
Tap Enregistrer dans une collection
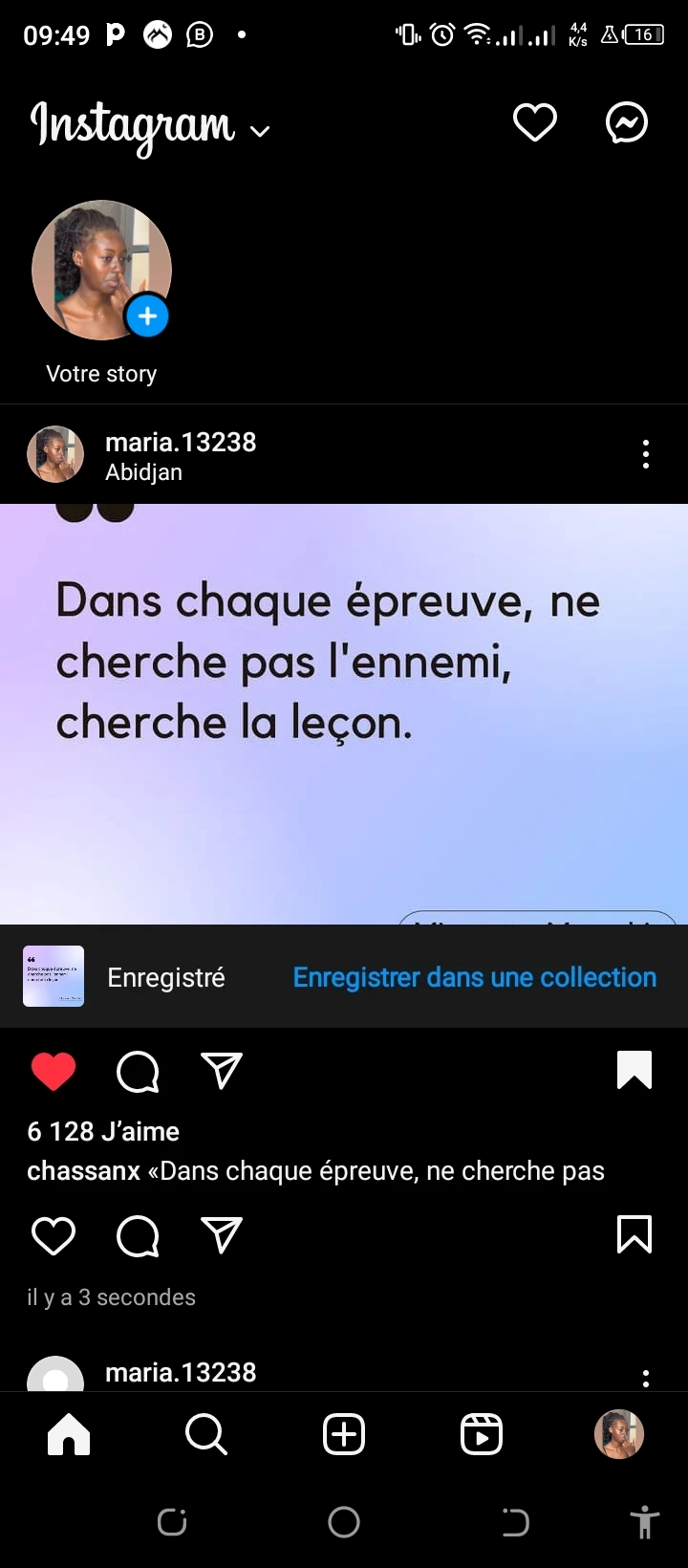click(474, 977)
